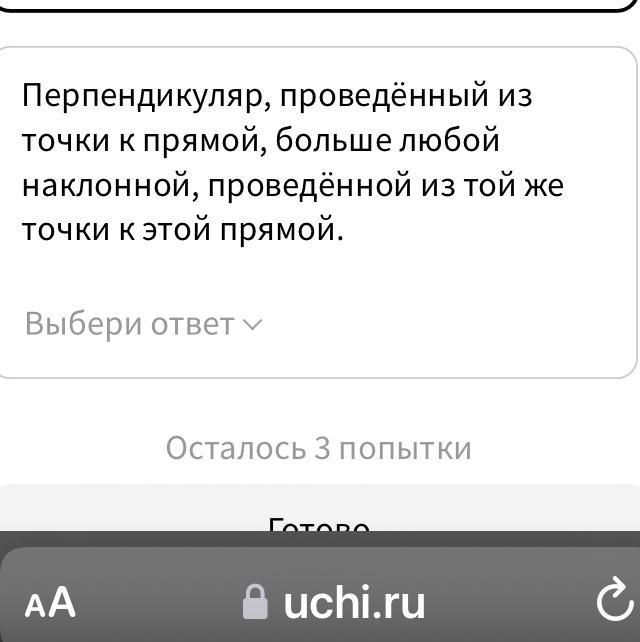Expand the 'Выбери ответ' dropdown

pyautogui.click(x=142, y=324)
